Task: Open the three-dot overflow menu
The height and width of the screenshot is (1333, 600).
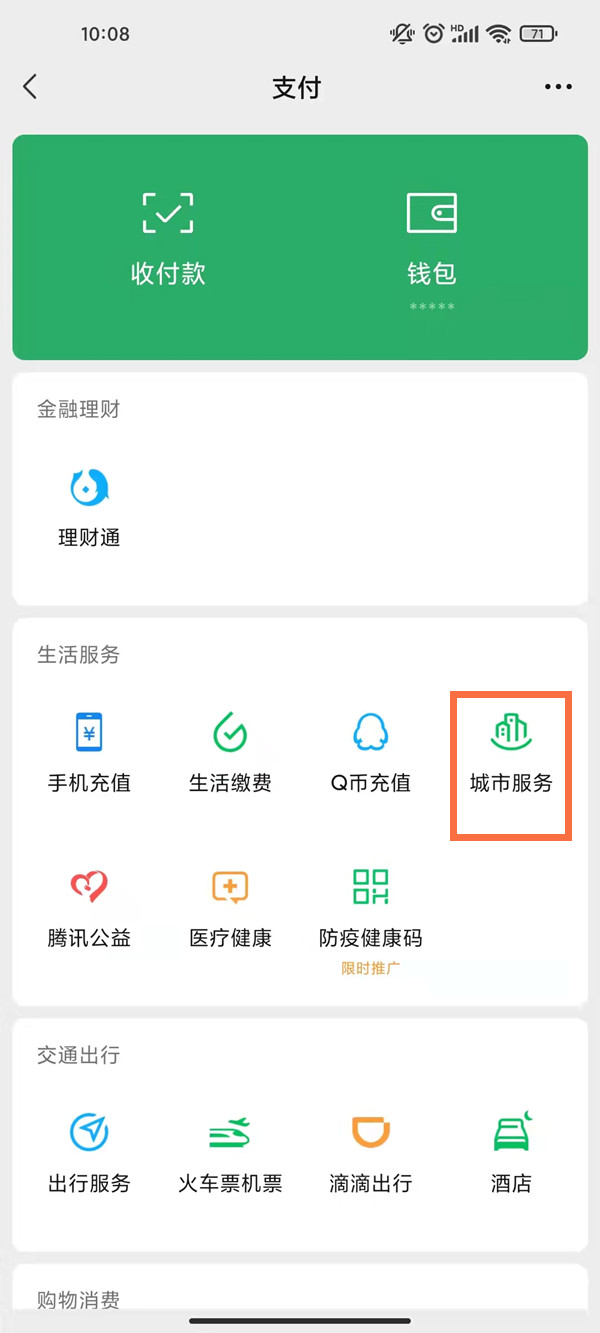Action: 558,87
